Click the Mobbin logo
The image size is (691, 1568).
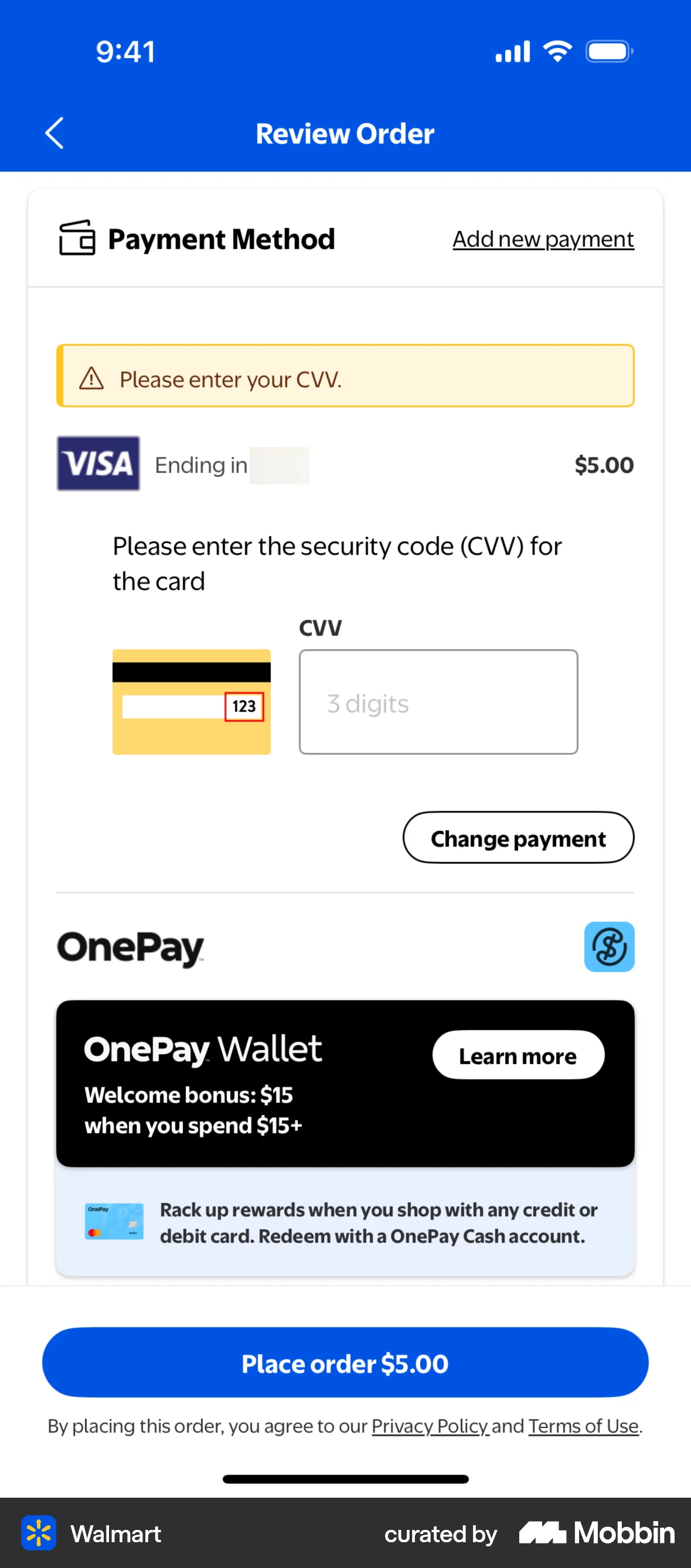595,1534
